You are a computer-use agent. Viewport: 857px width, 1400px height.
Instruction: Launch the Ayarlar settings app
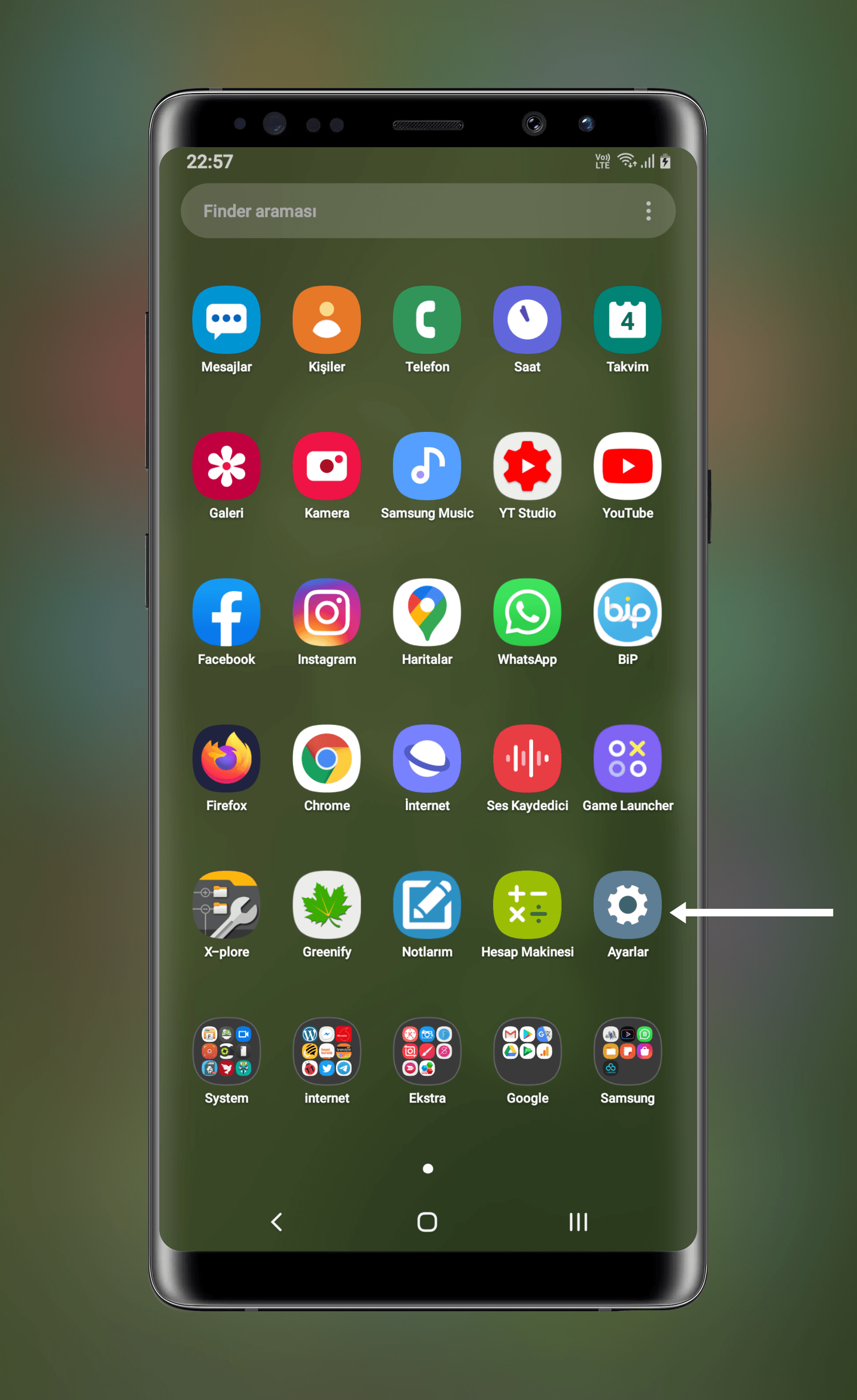pos(627,904)
